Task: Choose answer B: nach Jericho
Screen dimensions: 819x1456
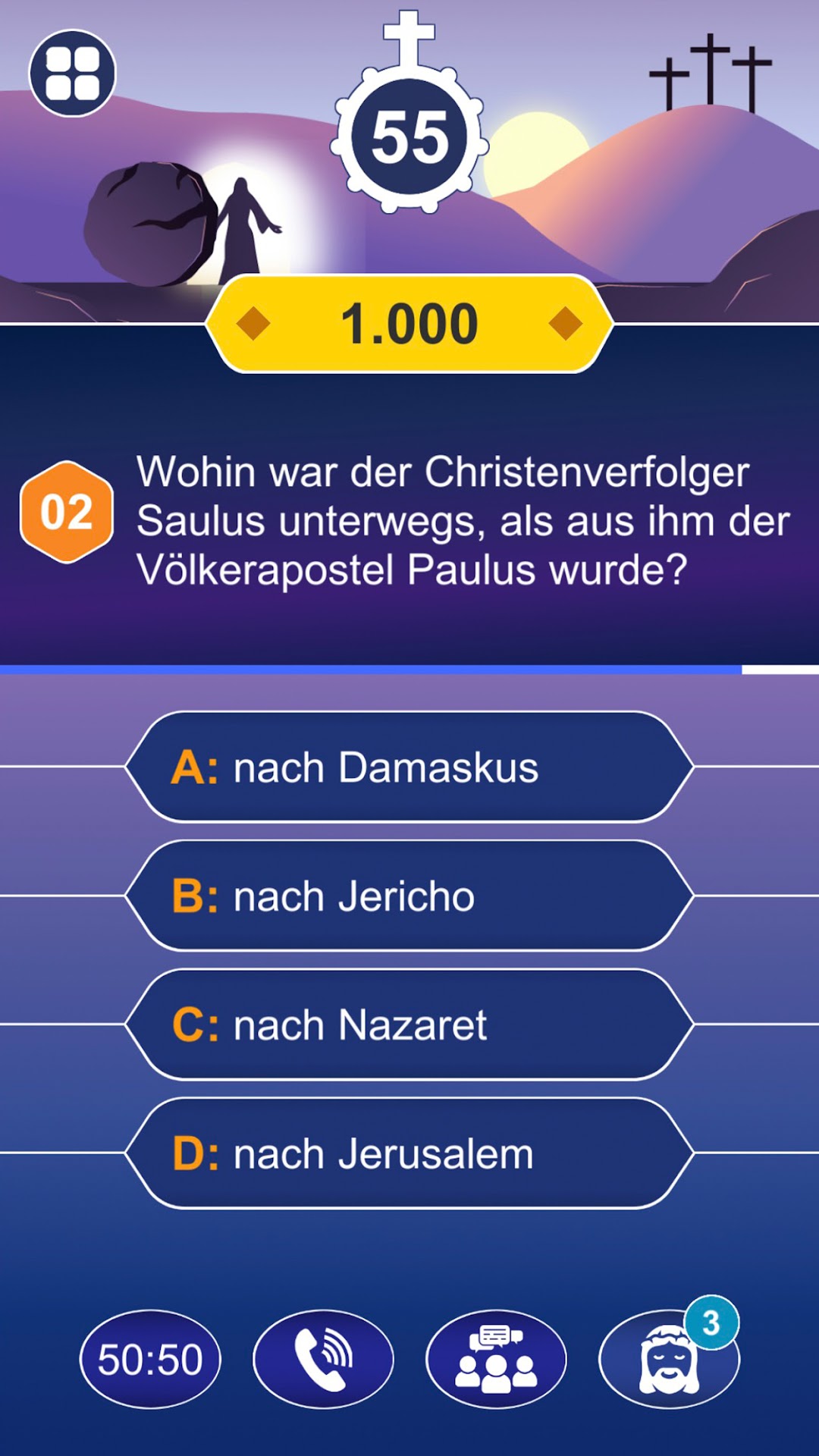Action: tap(409, 896)
